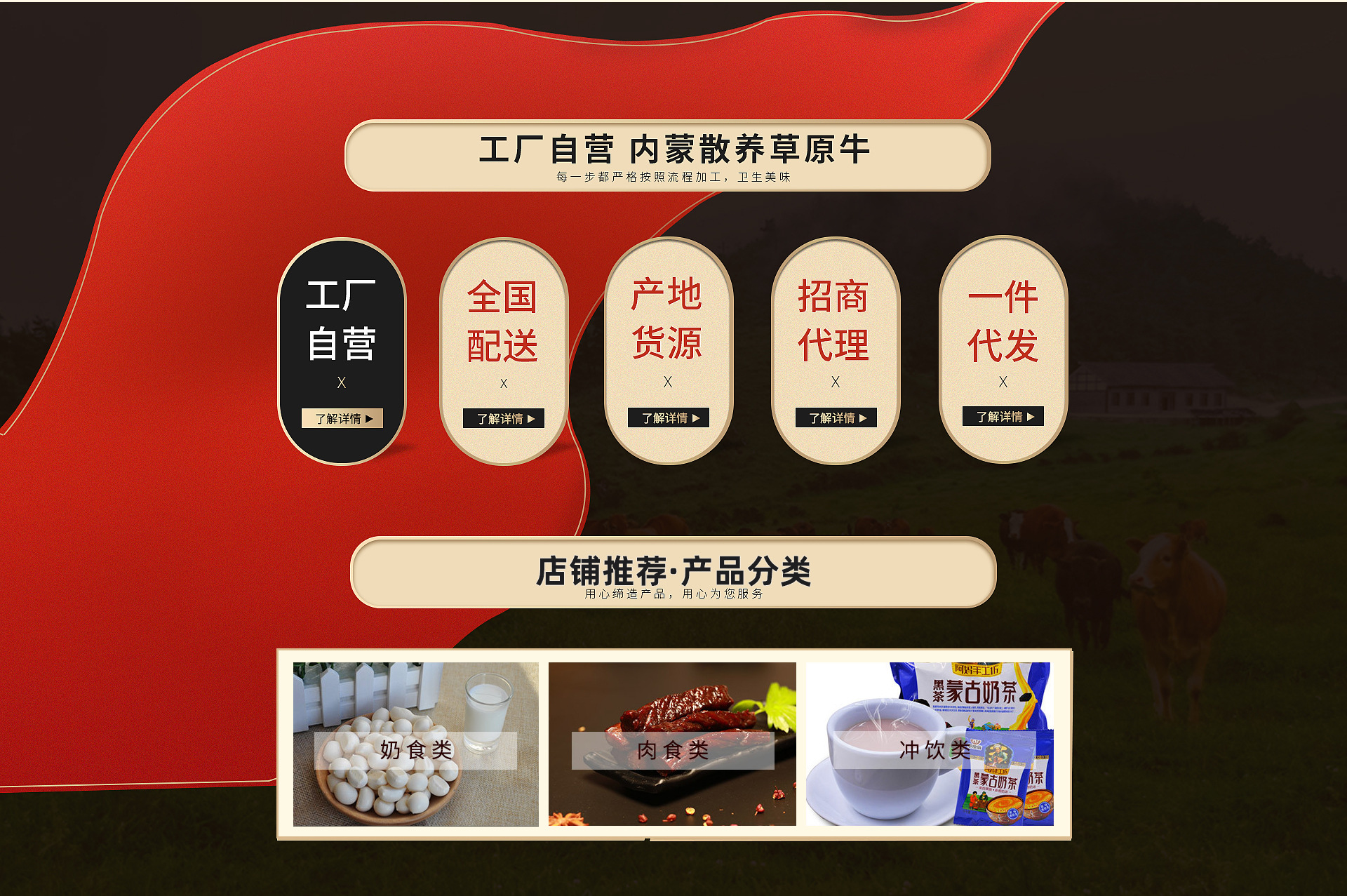Screen dimensions: 1347x896
Task: Open the 奶食类 product category
Action: [x=416, y=745]
